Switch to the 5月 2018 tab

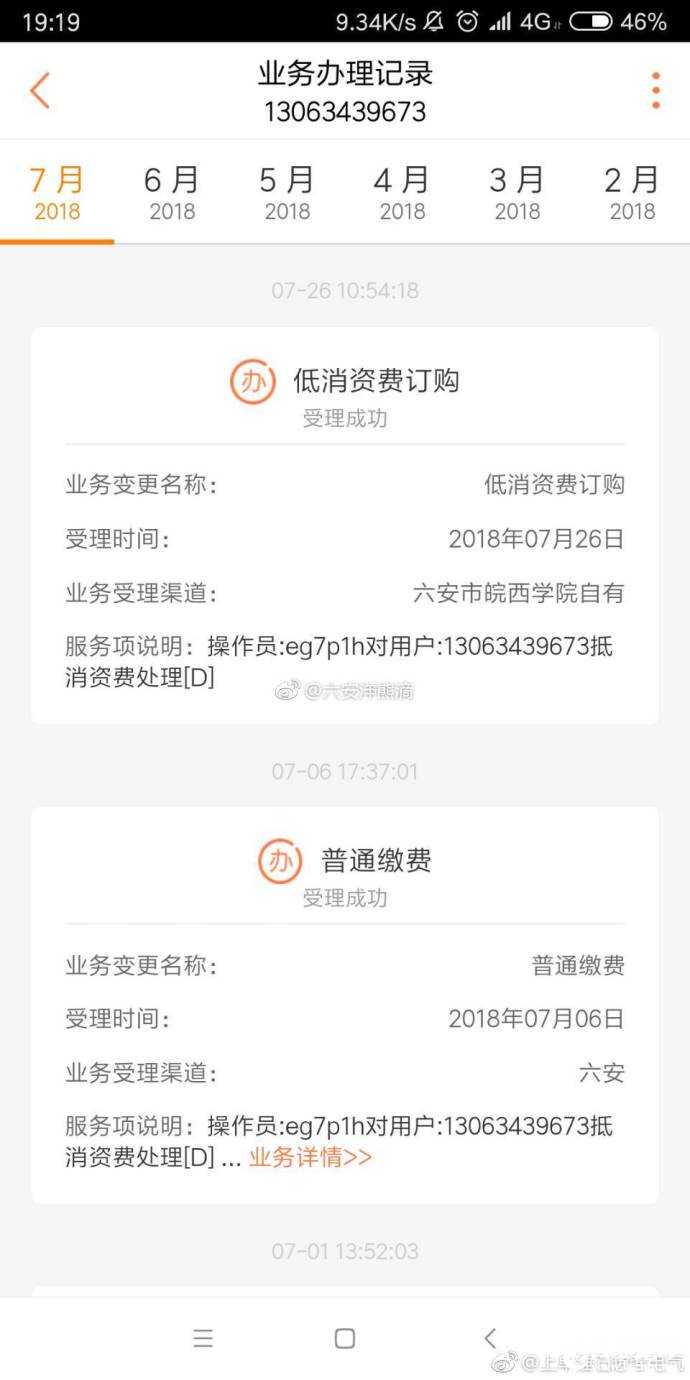coord(287,194)
